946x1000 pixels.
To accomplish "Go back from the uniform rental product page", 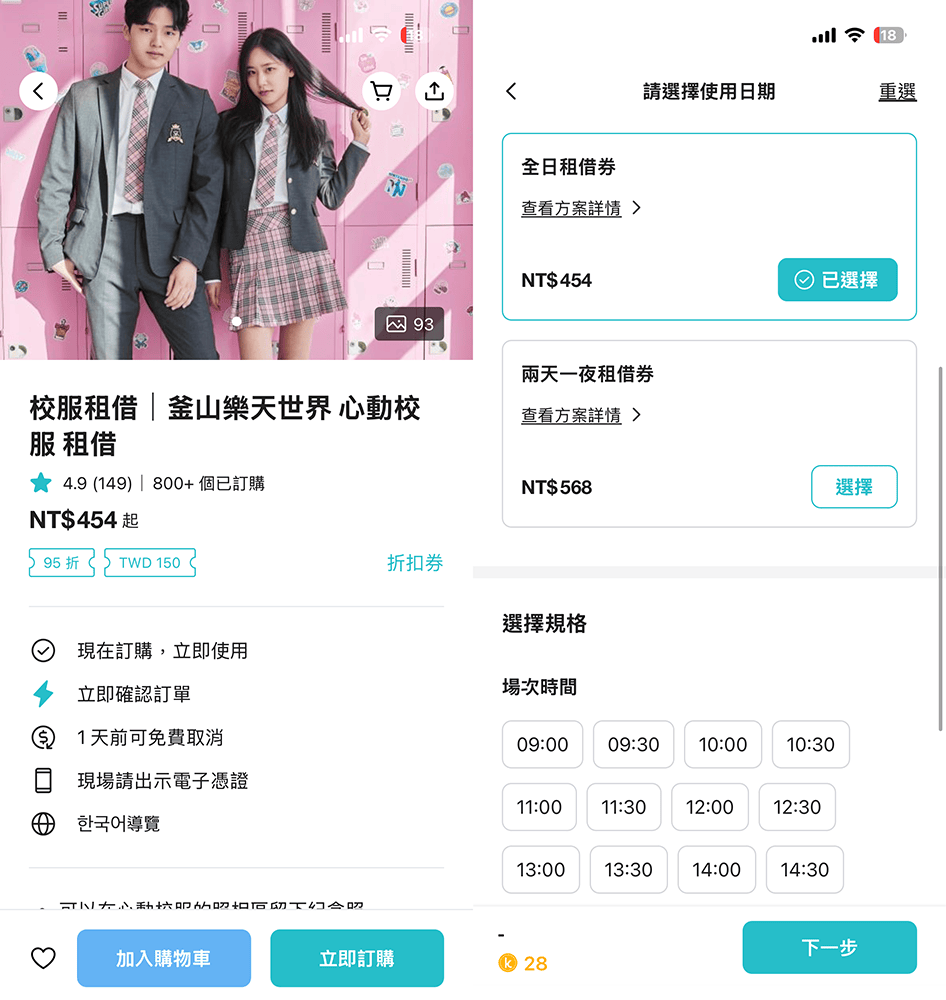I will point(38,92).
